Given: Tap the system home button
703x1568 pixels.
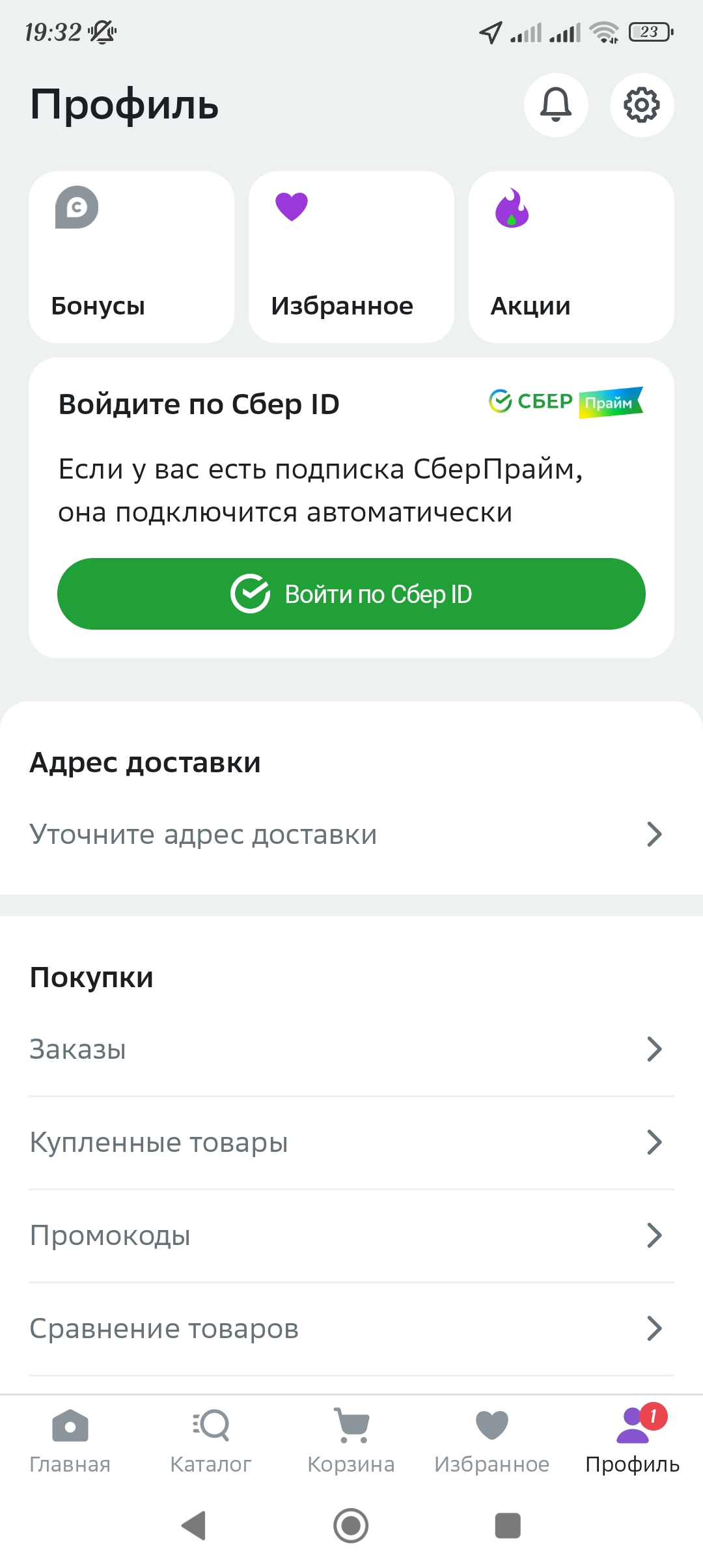Looking at the screenshot, I should 351,1525.
